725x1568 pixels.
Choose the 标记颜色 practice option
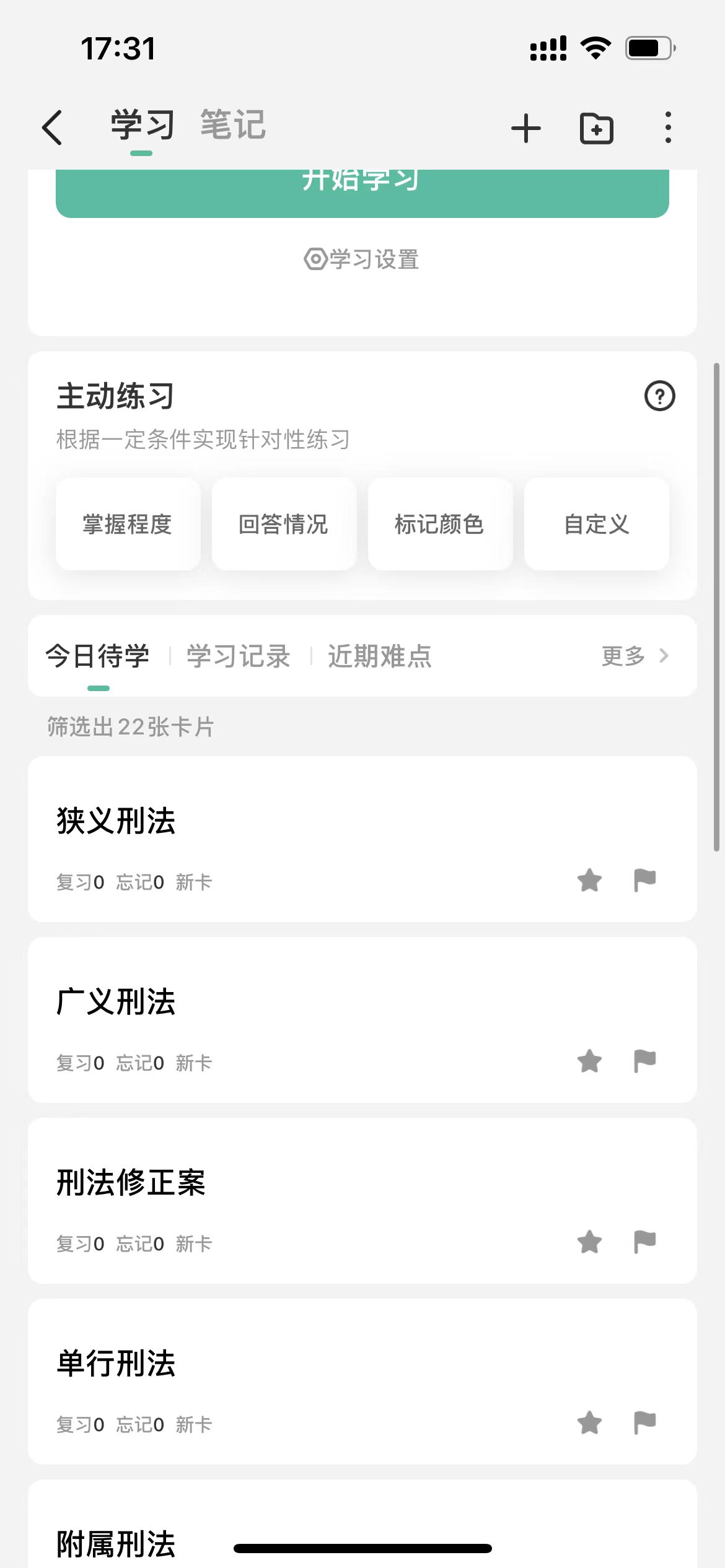coord(440,524)
